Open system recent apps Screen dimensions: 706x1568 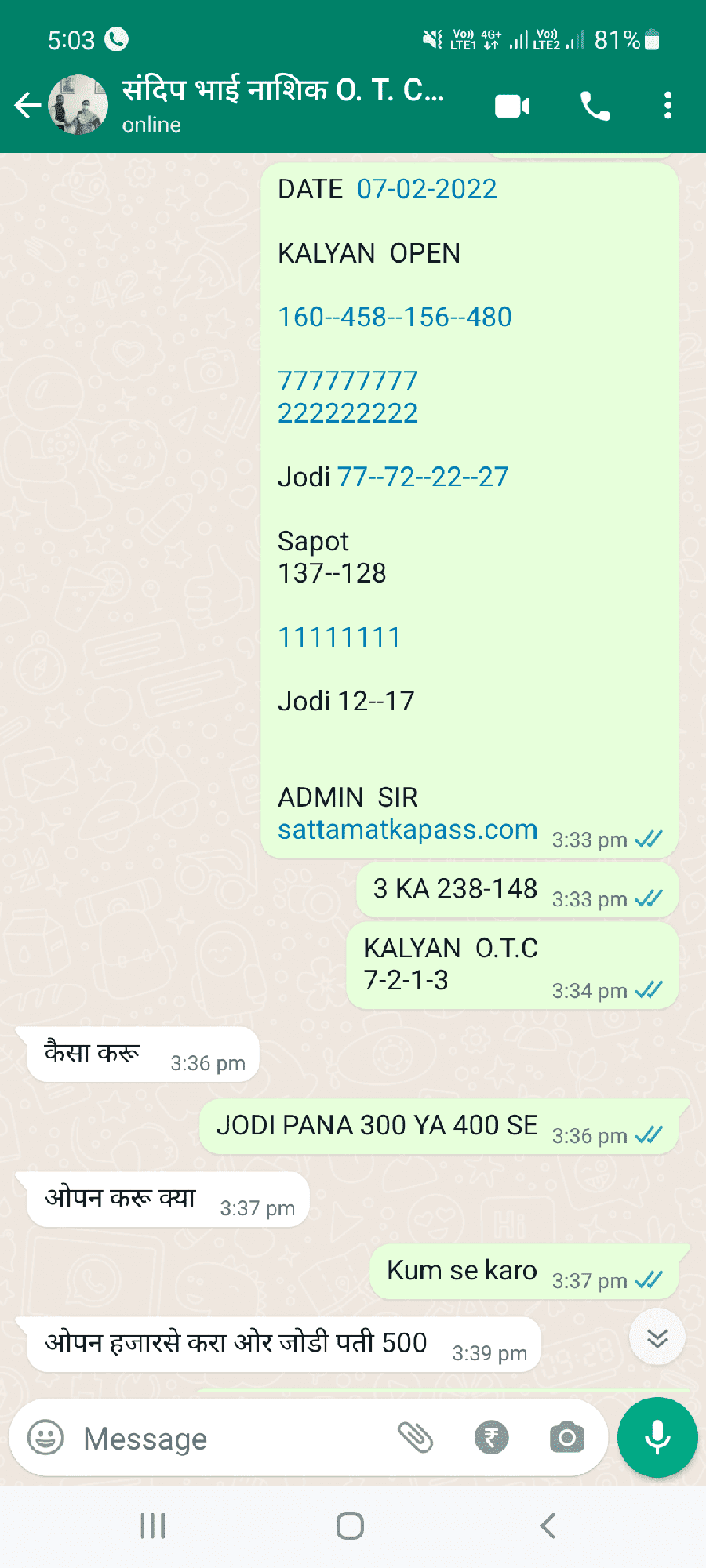(x=153, y=1526)
